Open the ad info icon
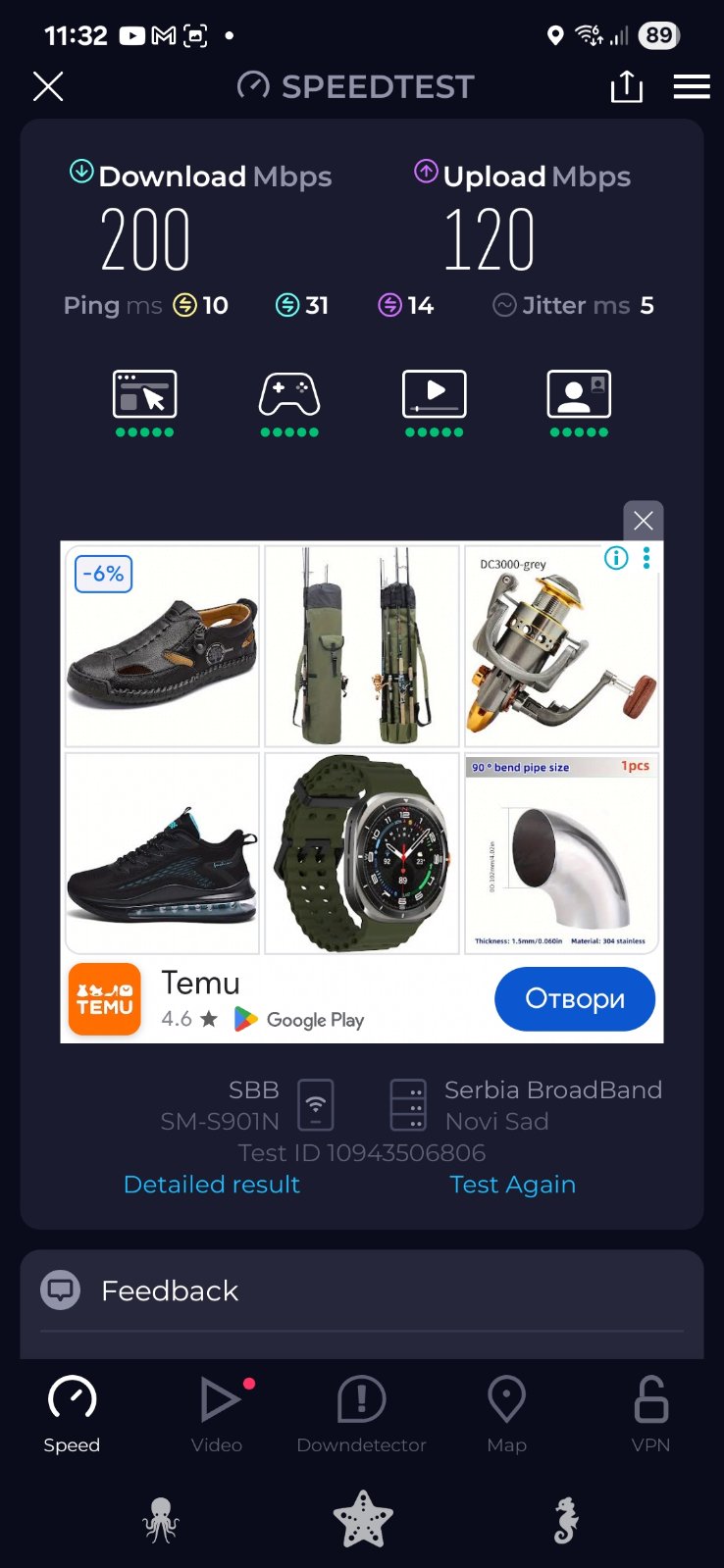Screen dimensions: 724x1568 point(616,558)
